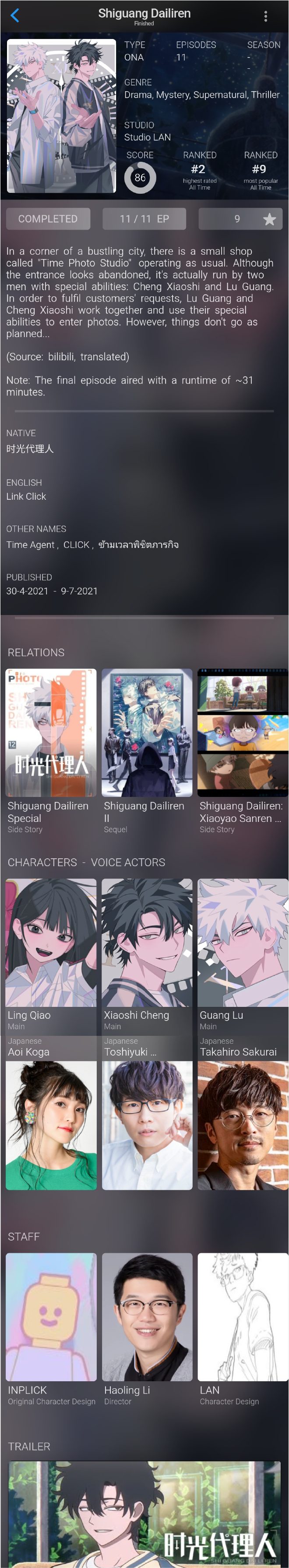Open the Shiguang Dailiren cover image

click(x=61, y=116)
